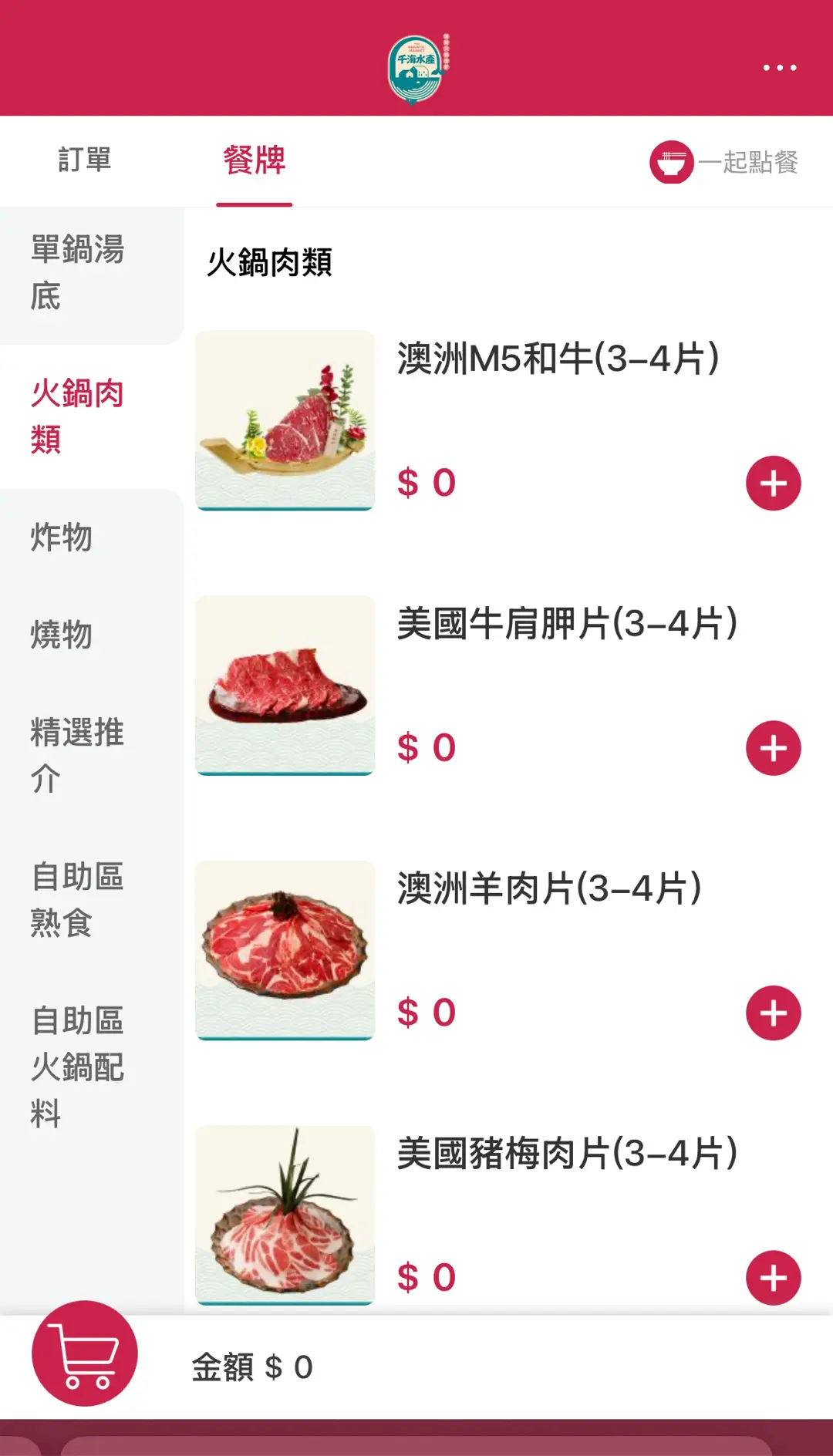View the 澳洲羊肉片 item photo
The image size is (833, 1456).
[285, 950]
